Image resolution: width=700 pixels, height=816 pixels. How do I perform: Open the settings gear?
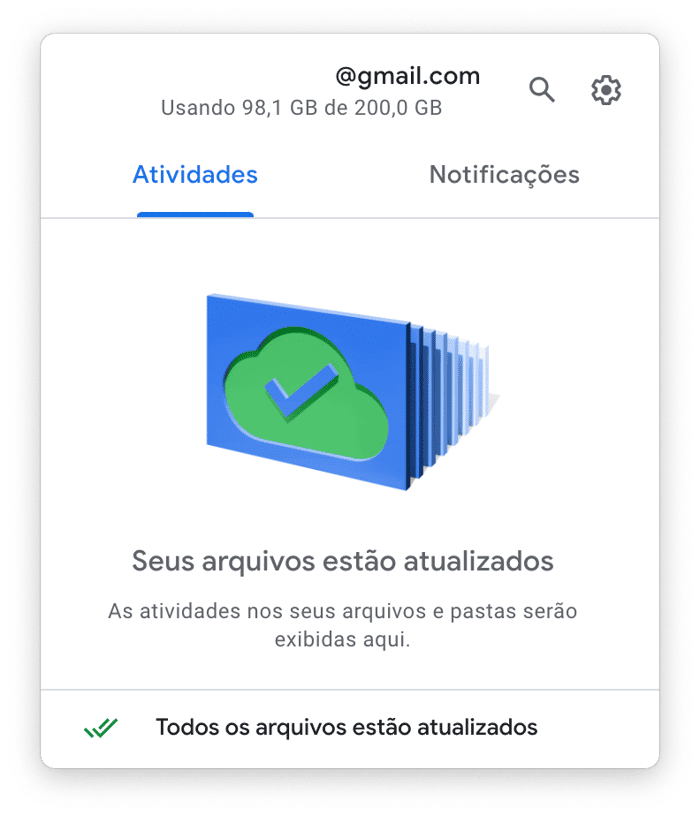(x=606, y=90)
